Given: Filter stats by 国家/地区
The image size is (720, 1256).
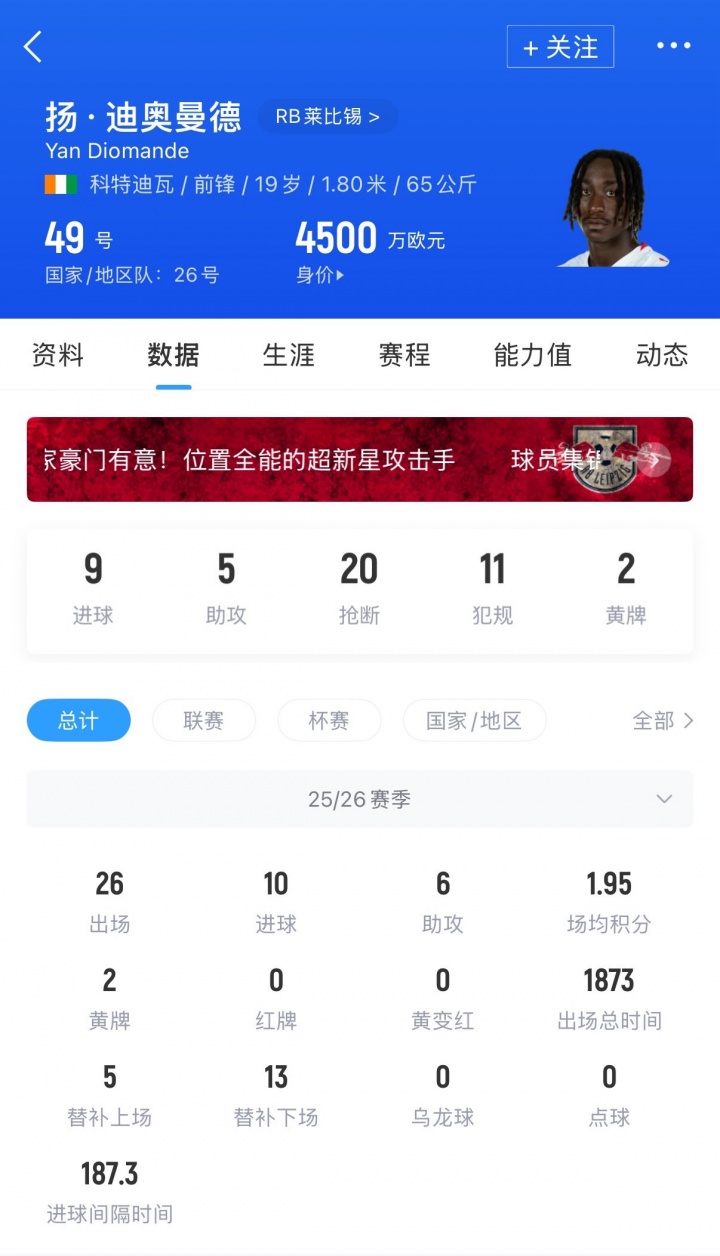Looking at the screenshot, I should (x=474, y=720).
